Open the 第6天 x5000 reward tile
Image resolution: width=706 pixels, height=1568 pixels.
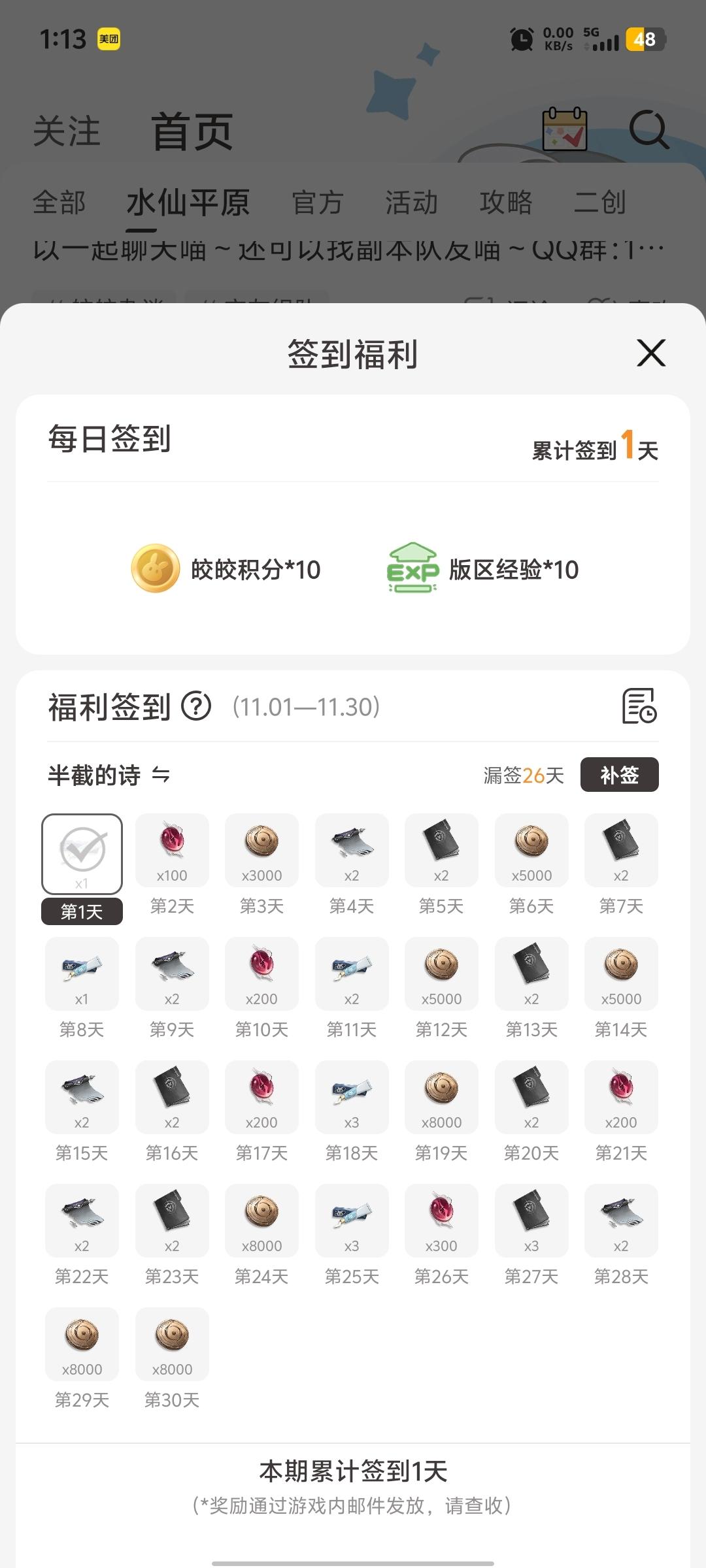[x=531, y=851]
